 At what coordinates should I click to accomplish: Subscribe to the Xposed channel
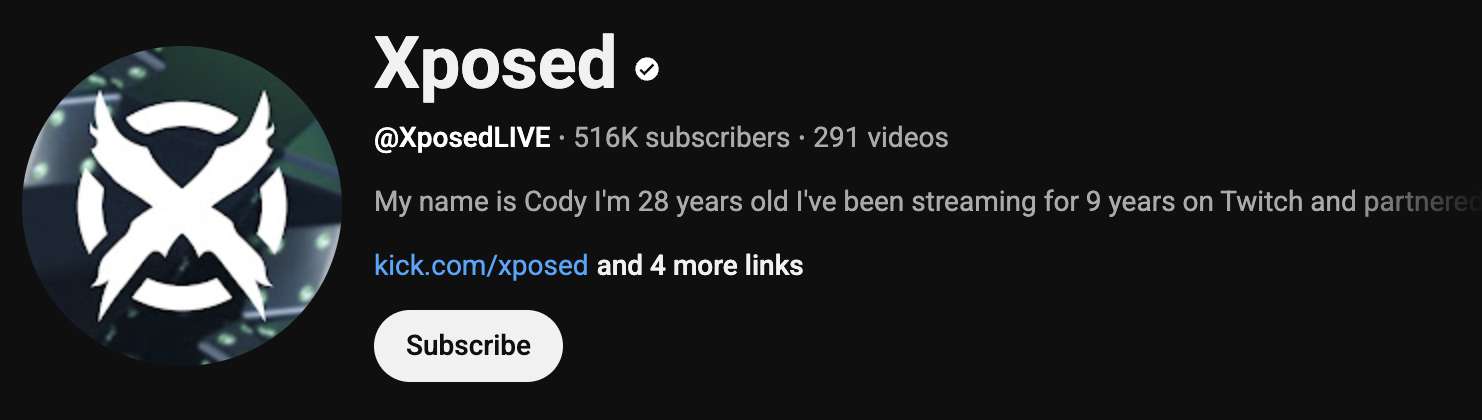coord(468,346)
